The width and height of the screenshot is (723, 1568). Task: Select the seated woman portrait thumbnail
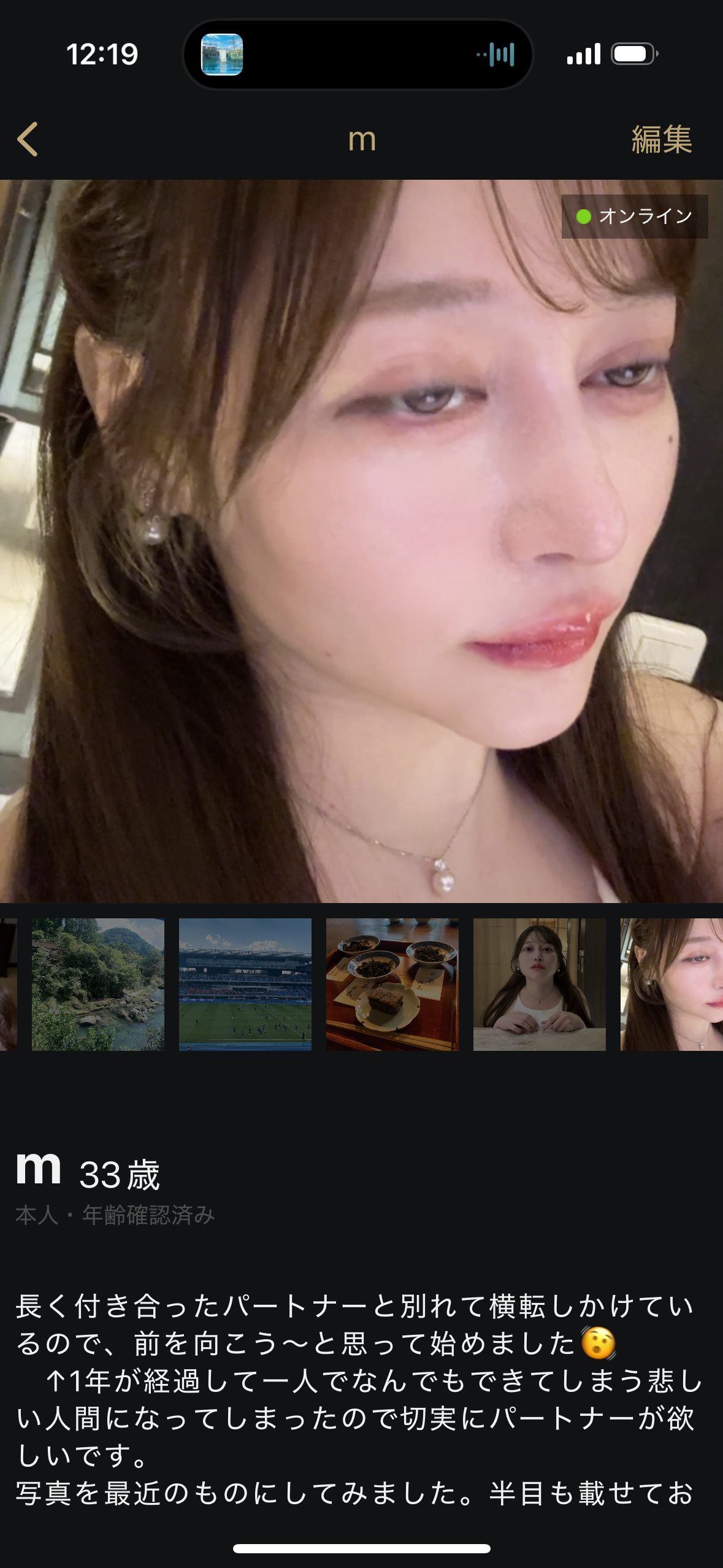click(x=540, y=984)
